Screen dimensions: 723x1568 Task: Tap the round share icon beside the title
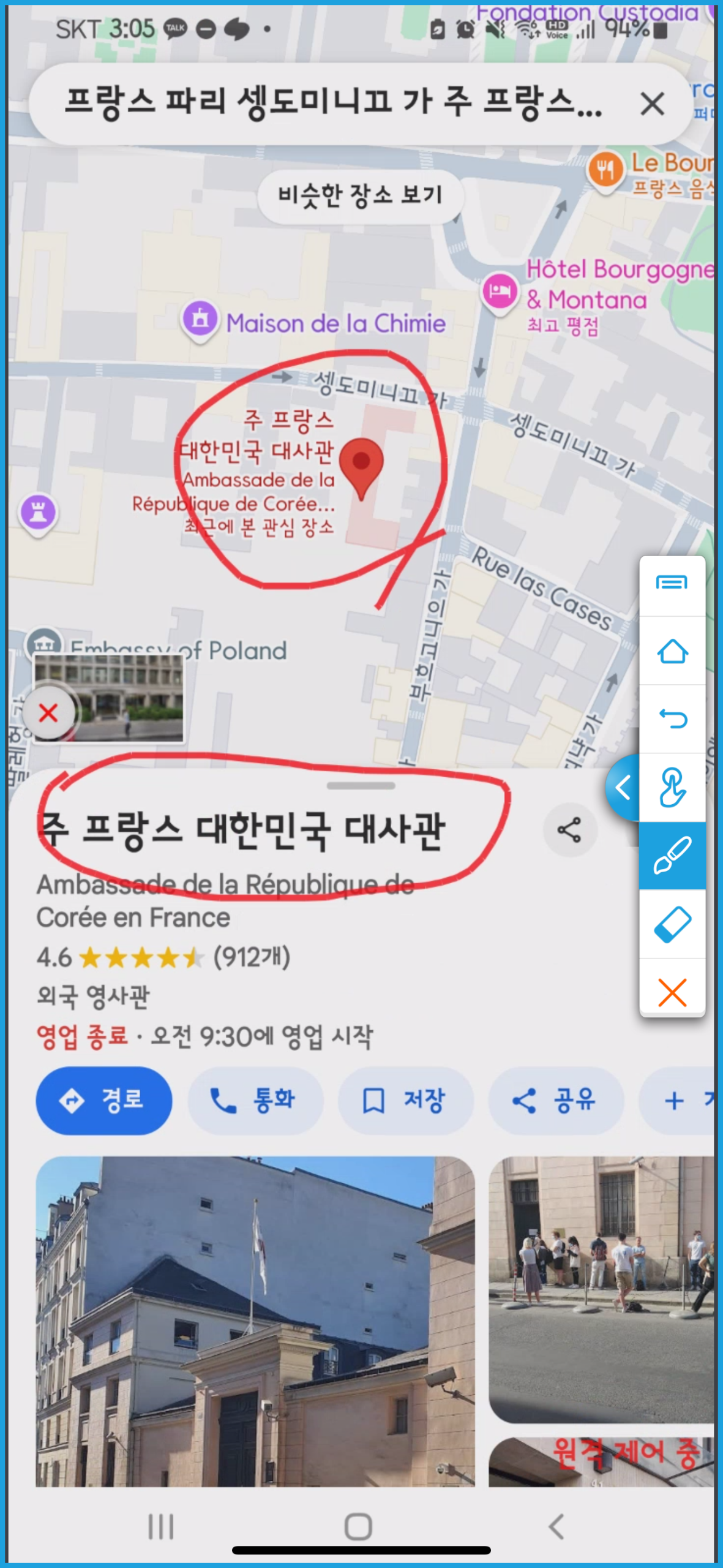tap(569, 830)
